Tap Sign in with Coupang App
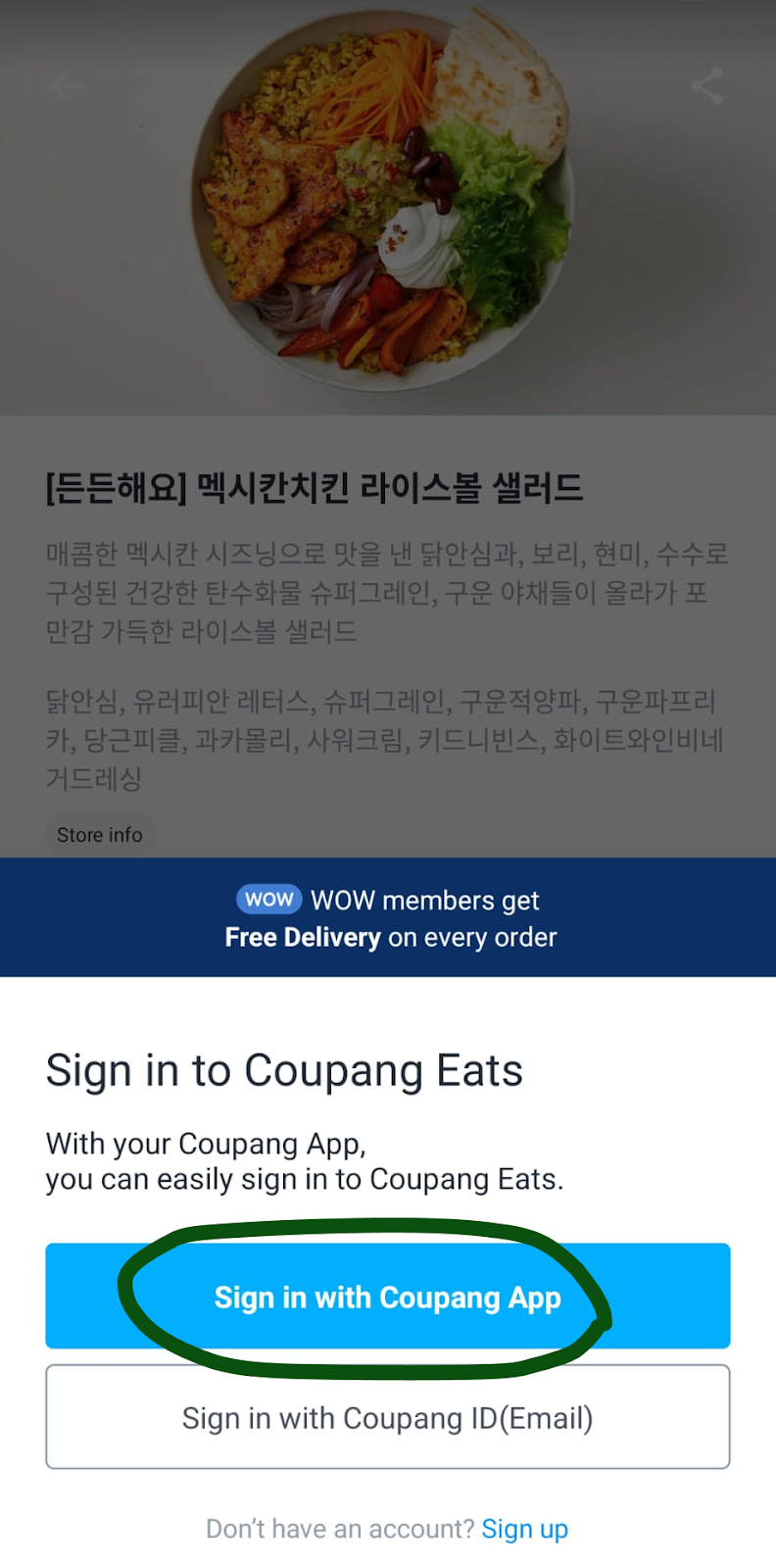 click(x=387, y=1297)
